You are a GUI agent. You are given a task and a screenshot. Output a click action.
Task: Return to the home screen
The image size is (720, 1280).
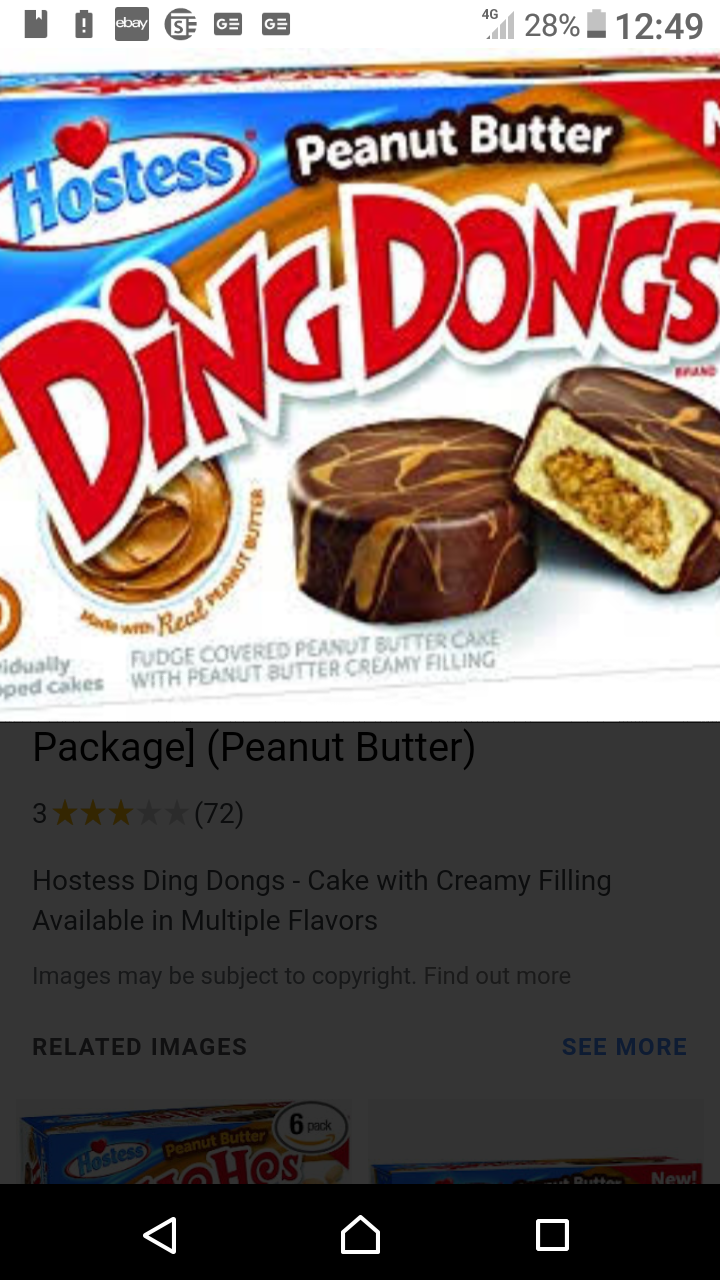click(x=360, y=1235)
